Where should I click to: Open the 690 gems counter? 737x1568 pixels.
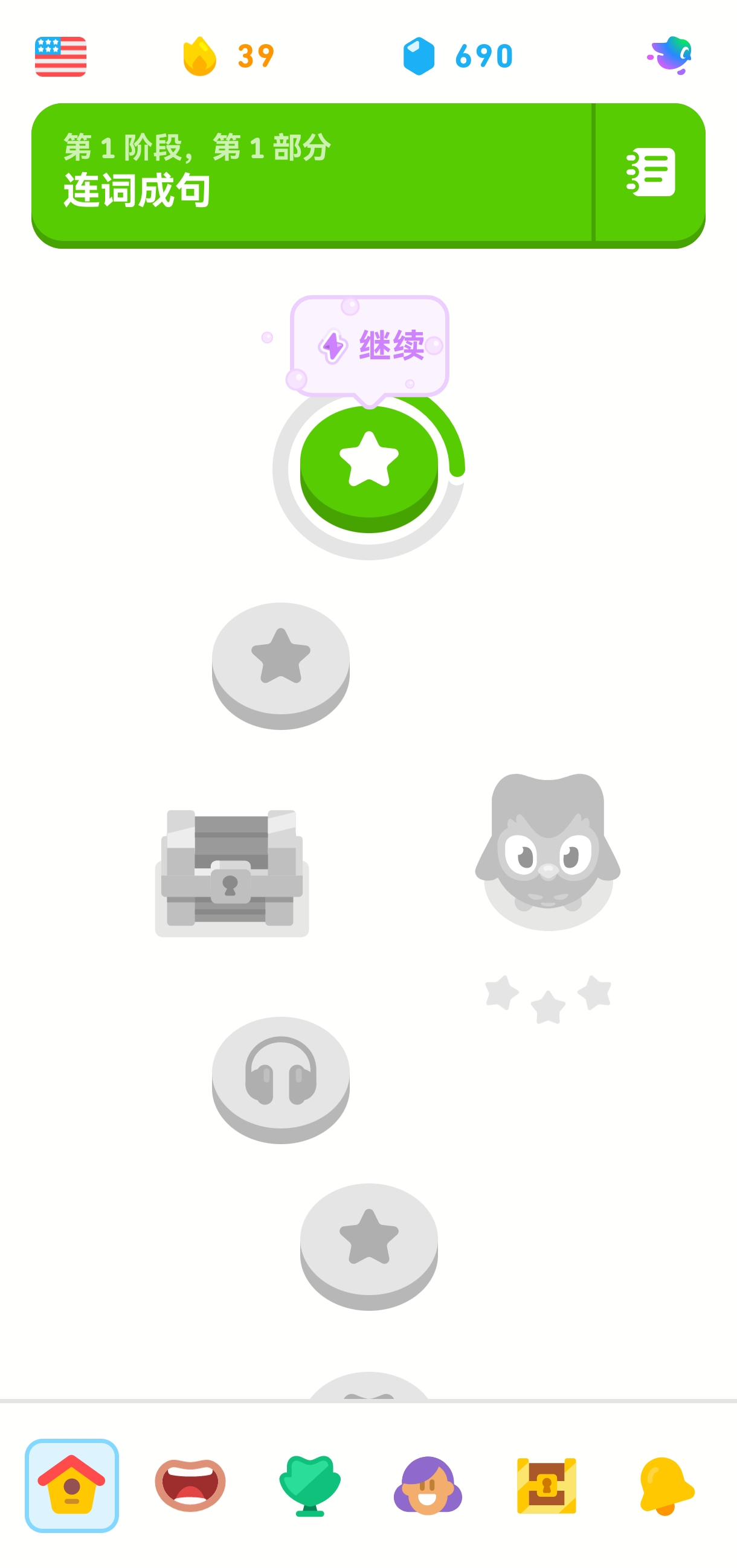(457, 56)
